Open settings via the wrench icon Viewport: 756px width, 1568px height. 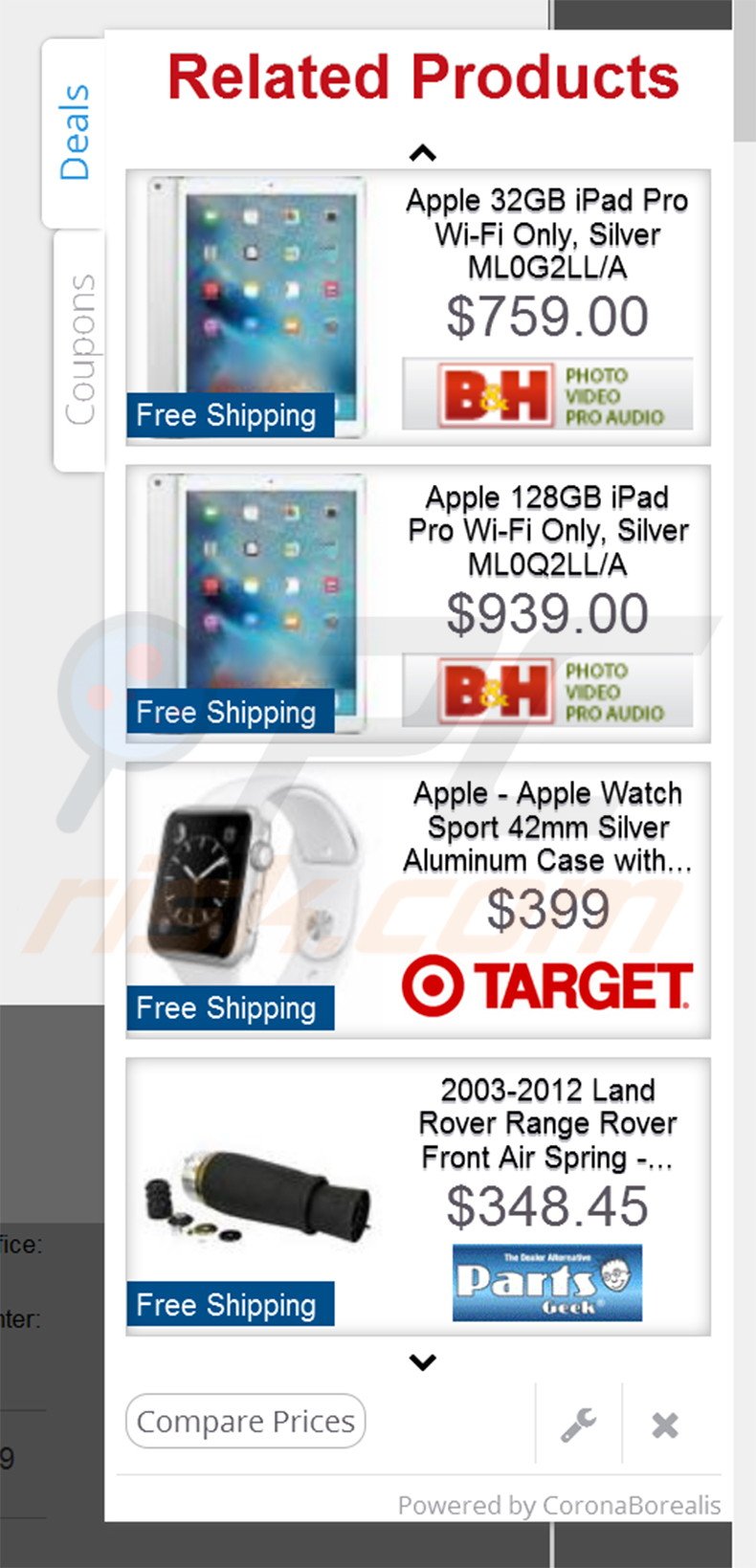[x=578, y=1424]
